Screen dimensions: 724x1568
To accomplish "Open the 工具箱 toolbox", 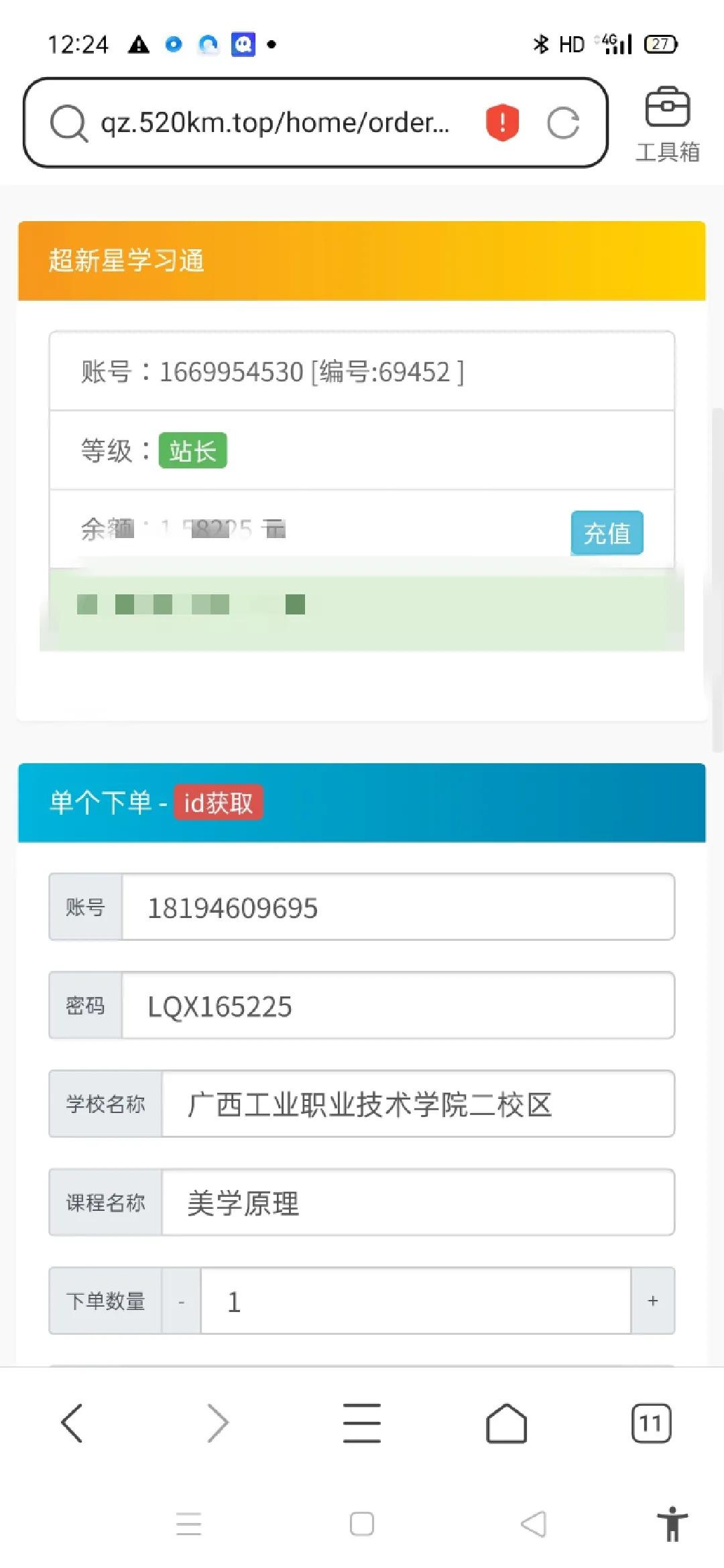I will pyautogui.click(x=667, y=124).
